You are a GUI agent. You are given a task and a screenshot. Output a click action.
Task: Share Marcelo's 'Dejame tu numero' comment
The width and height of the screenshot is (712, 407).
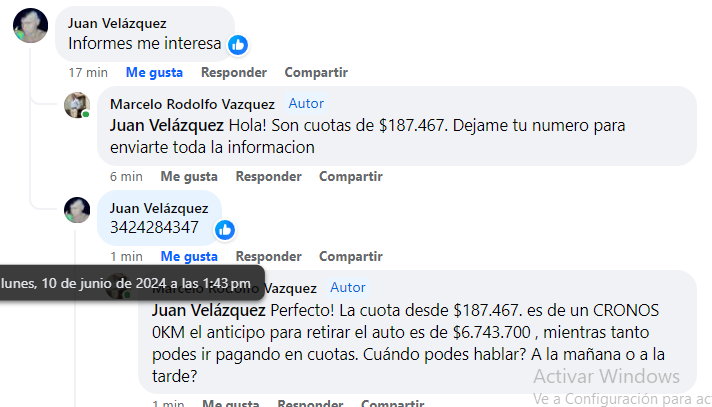click(x=350, y=176)
